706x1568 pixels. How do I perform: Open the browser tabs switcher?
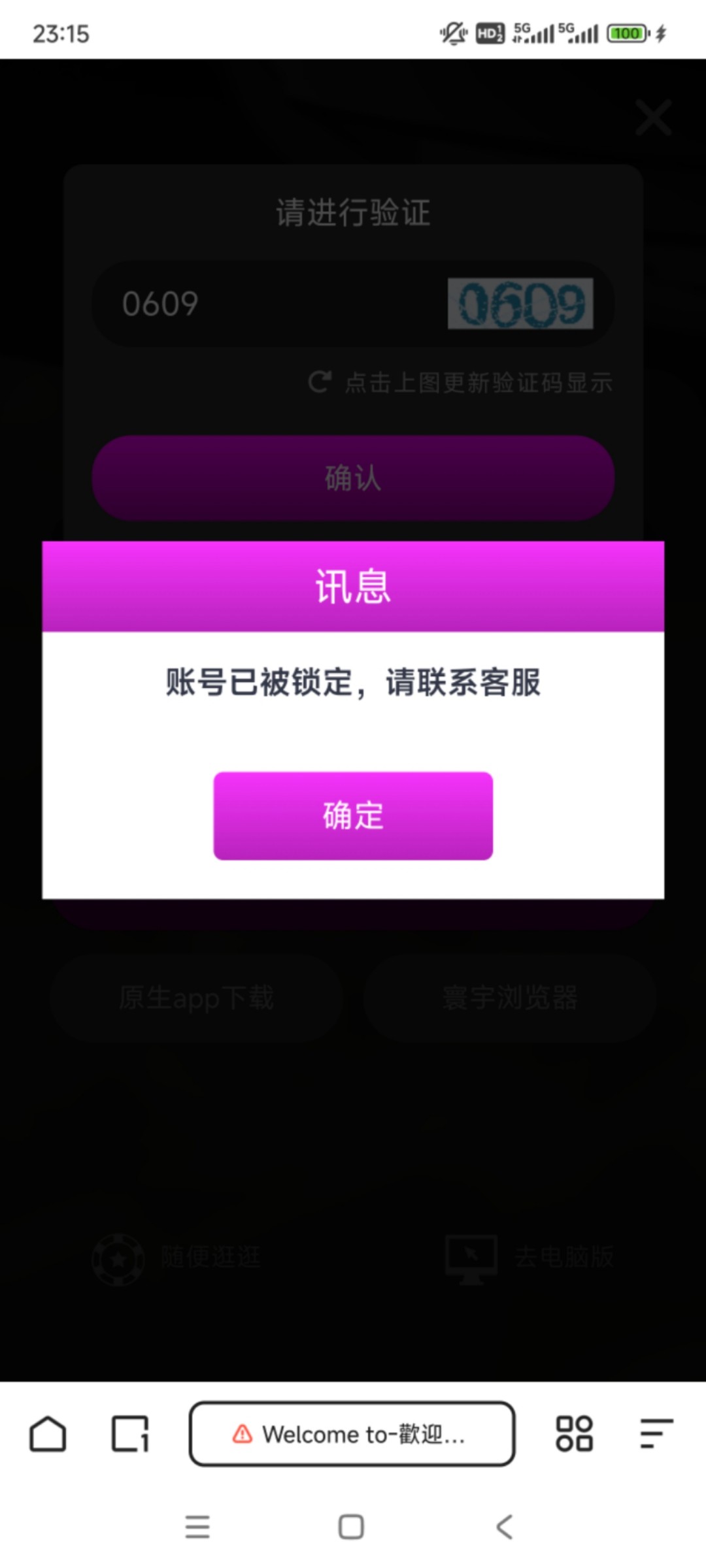130,1434
